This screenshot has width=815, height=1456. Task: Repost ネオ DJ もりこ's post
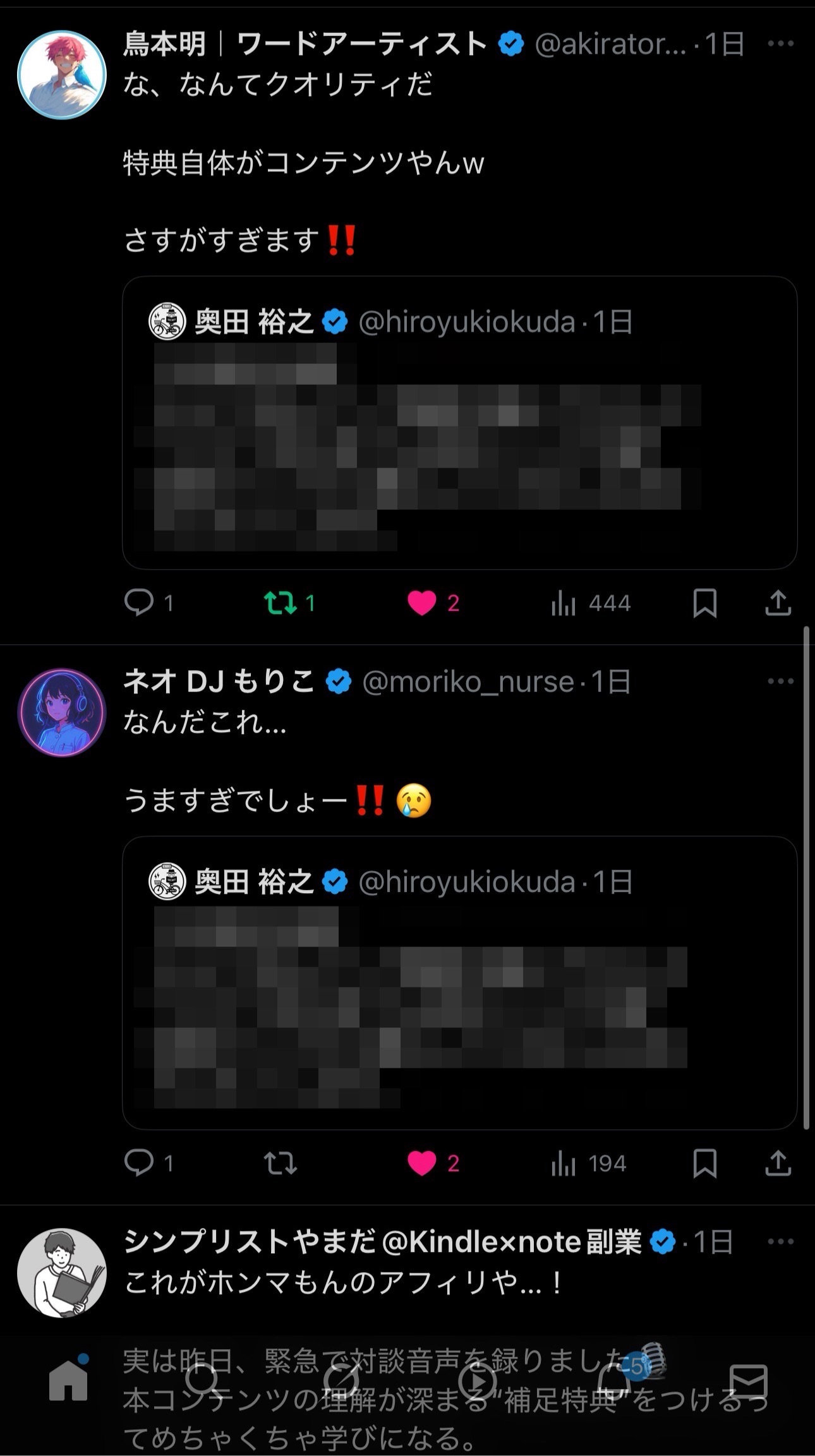(x=281, y=1162)
